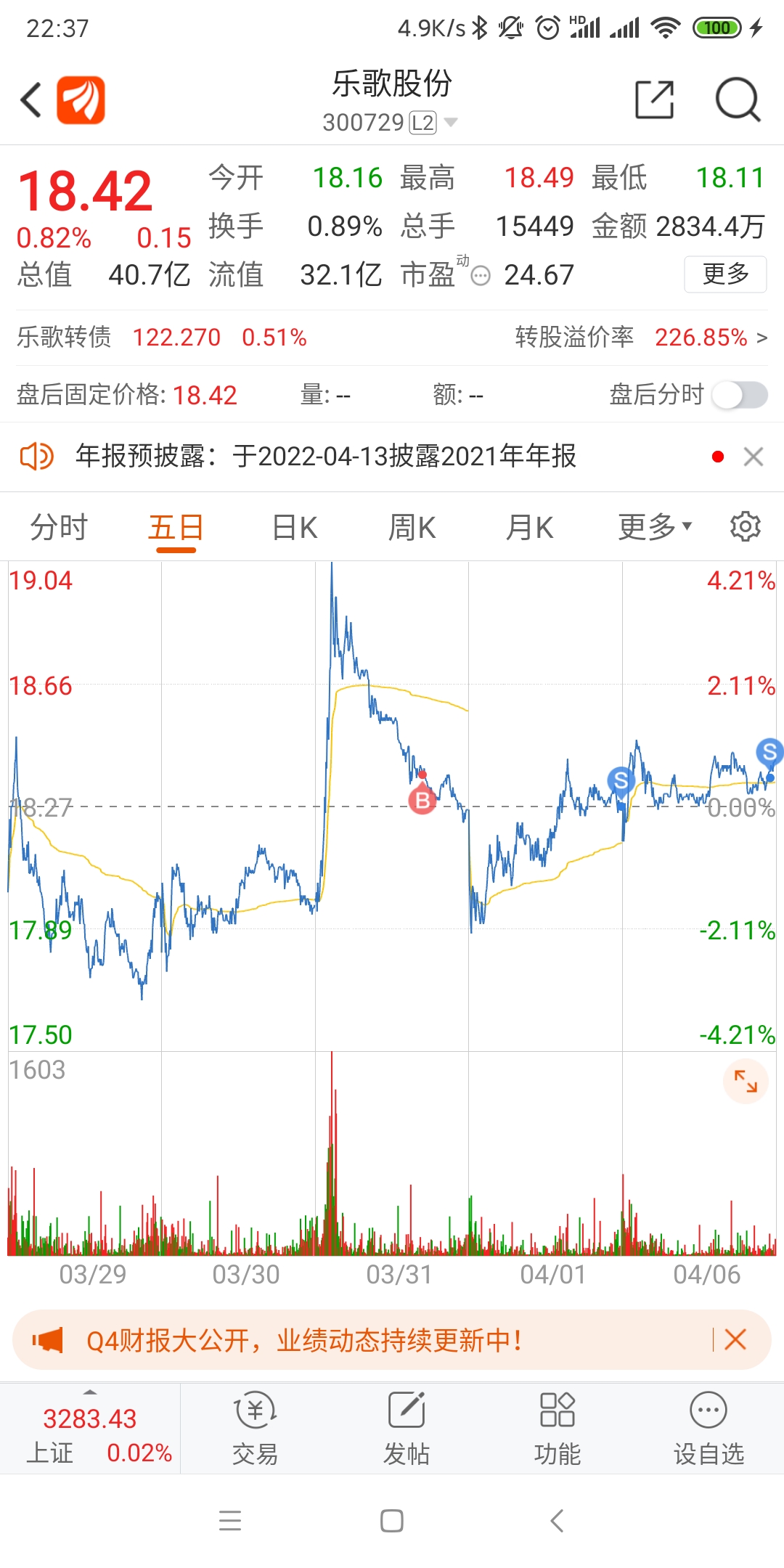Switch to the 周K chart tab
The image size is (784, 1568).
412,528
